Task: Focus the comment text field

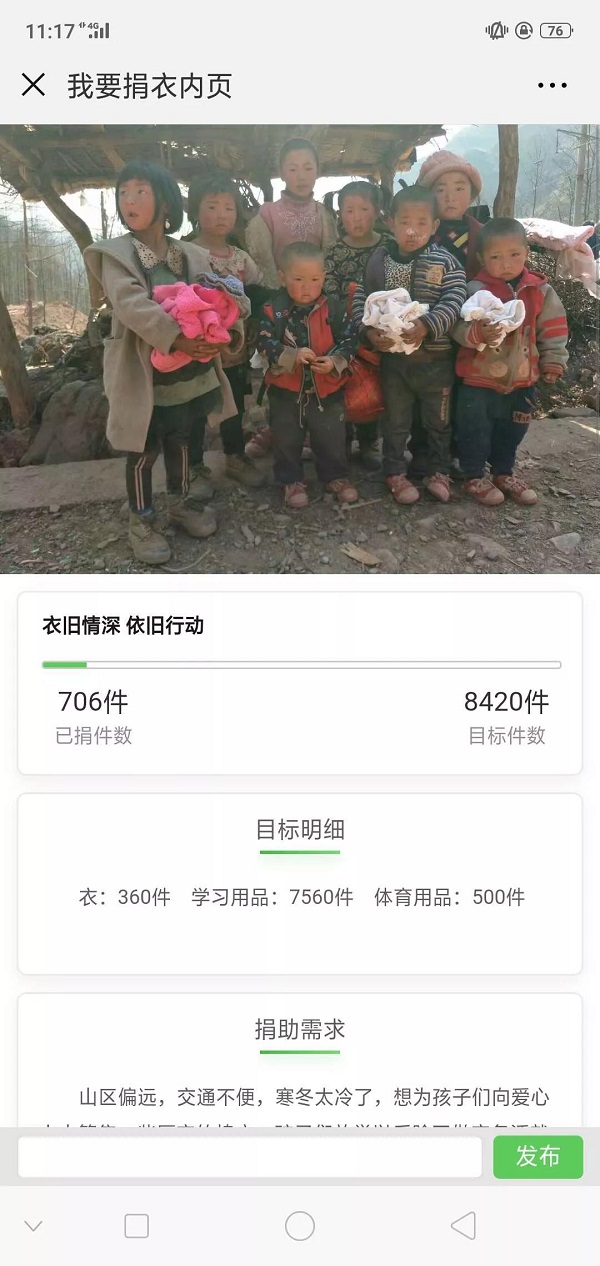Action: pos(250,1157)
